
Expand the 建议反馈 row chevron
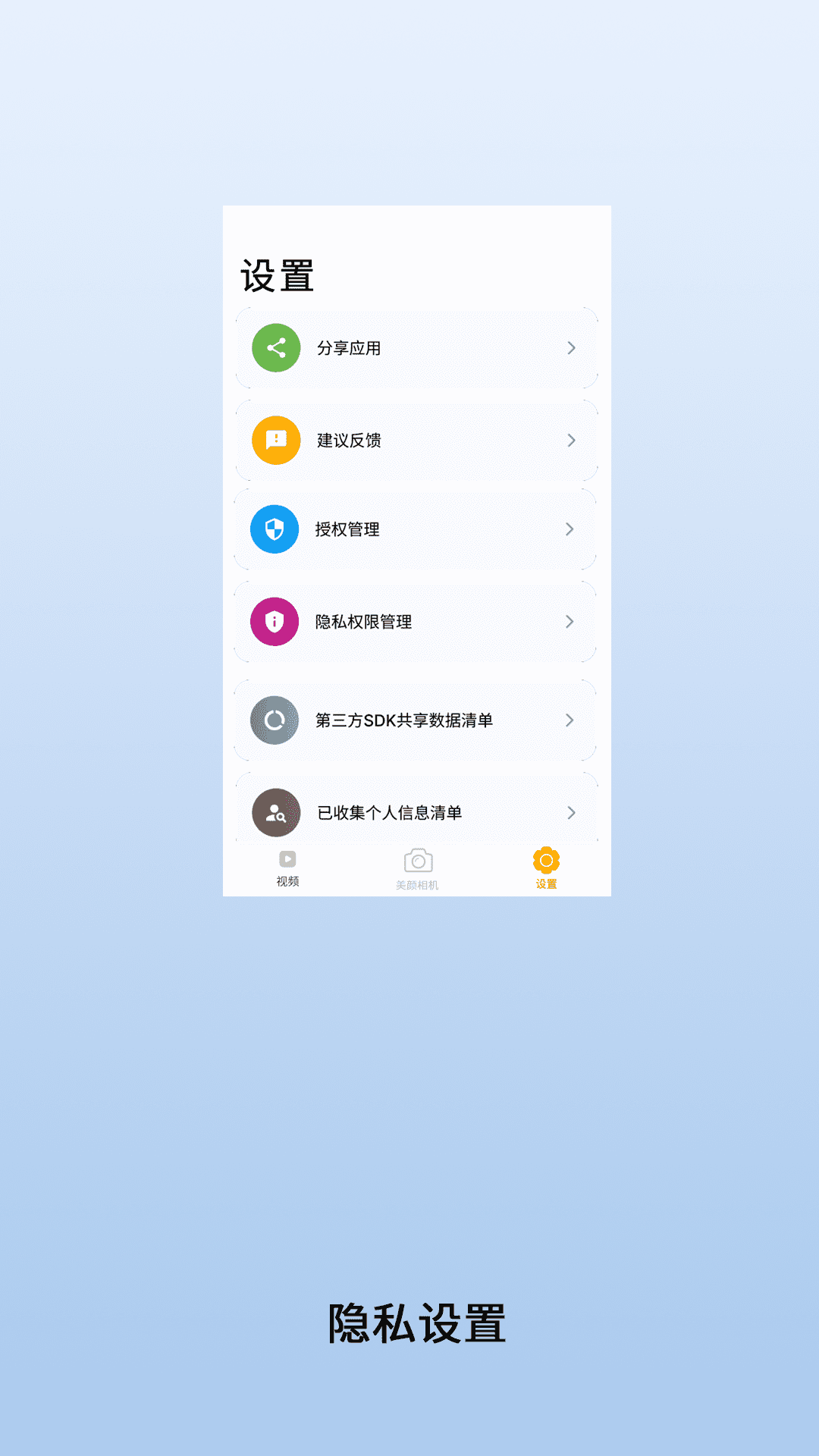point(570,440)
